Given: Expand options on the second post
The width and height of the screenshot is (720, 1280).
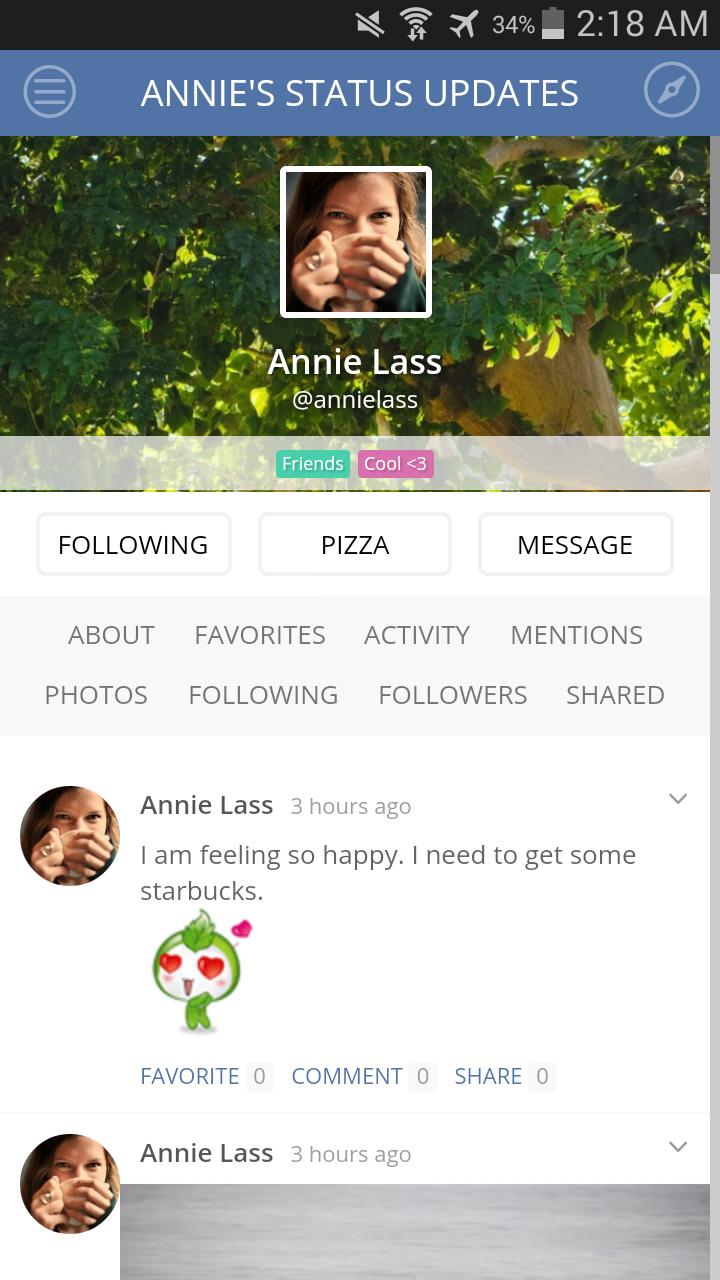Looking at the screenshot, I should tap(678, 1147).
